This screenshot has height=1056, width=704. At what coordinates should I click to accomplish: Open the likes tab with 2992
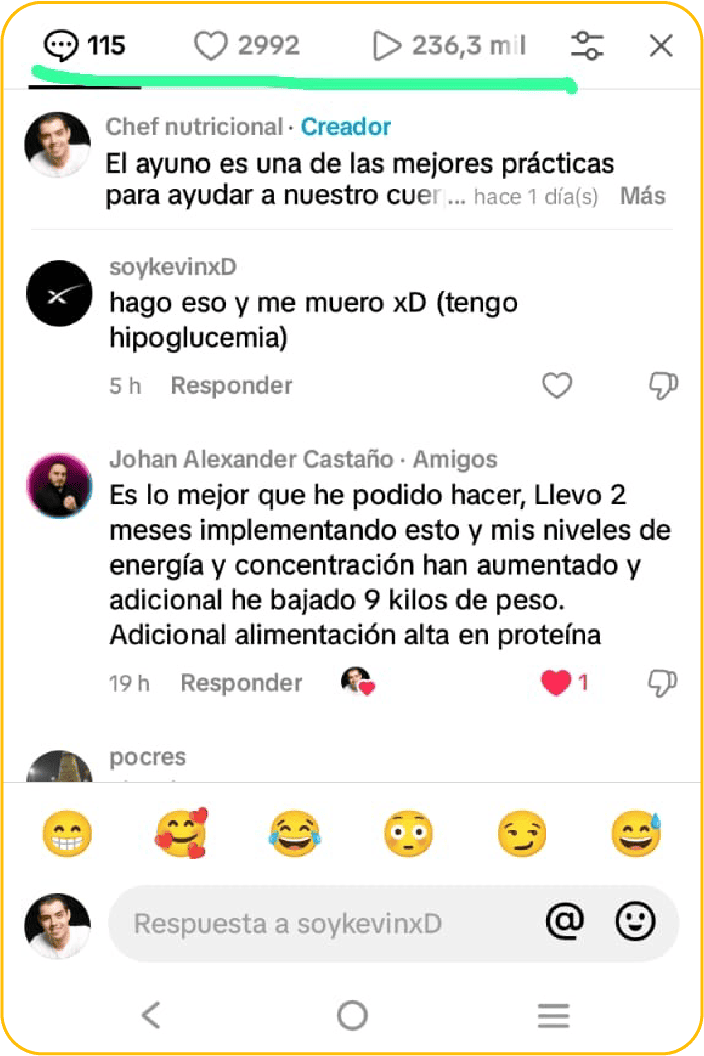click(246, 46)
